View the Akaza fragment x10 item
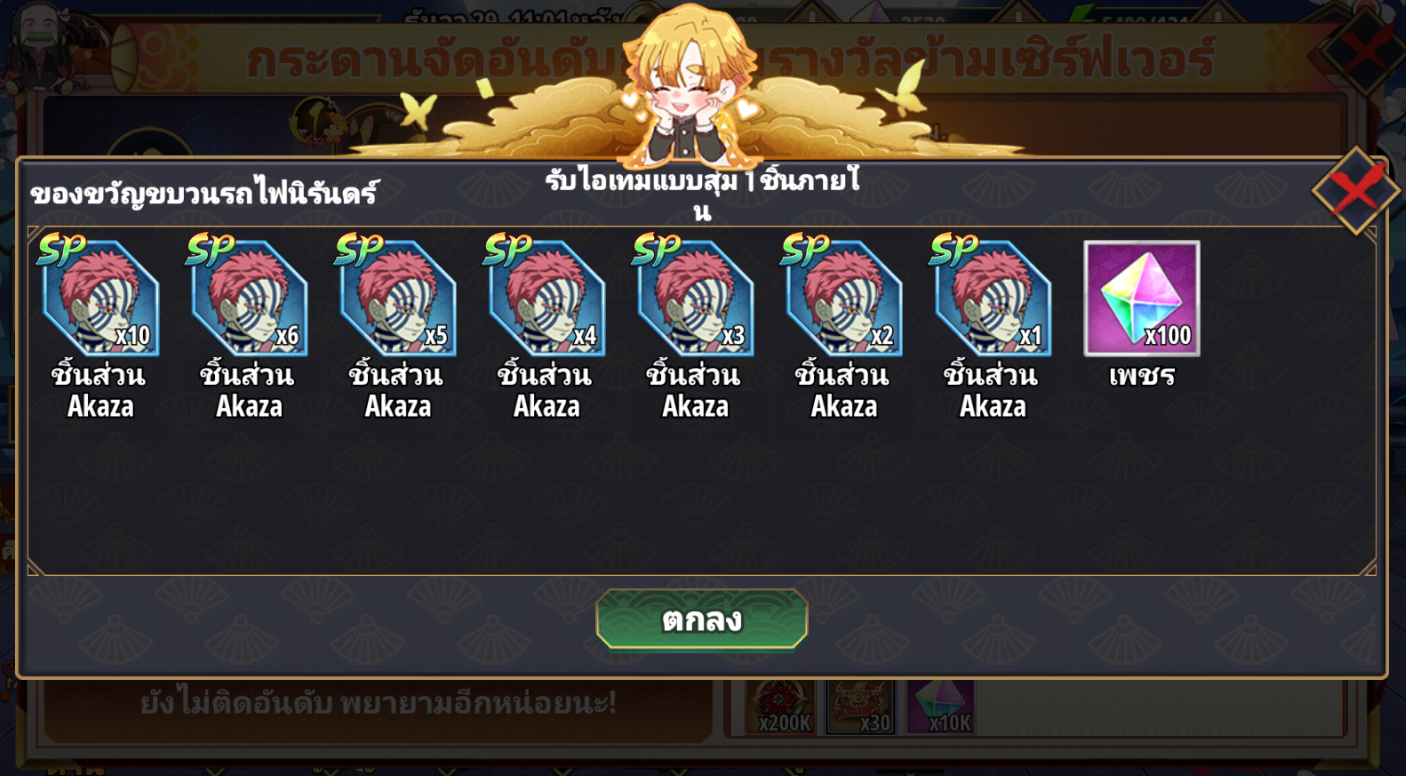The image size is (1406, 776). pos(100,299)
